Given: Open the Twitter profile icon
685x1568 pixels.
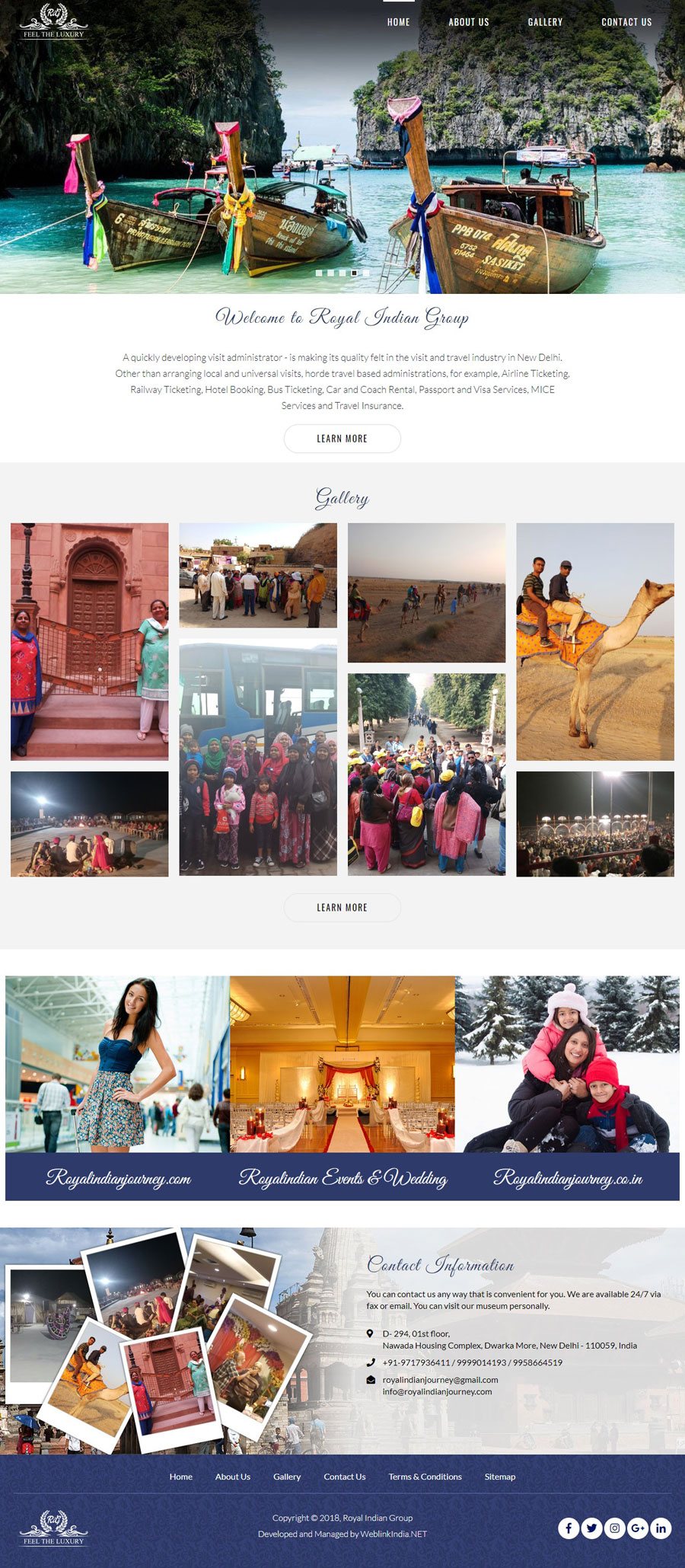Looking at the screenshot, I should [x=591, y=1528].
